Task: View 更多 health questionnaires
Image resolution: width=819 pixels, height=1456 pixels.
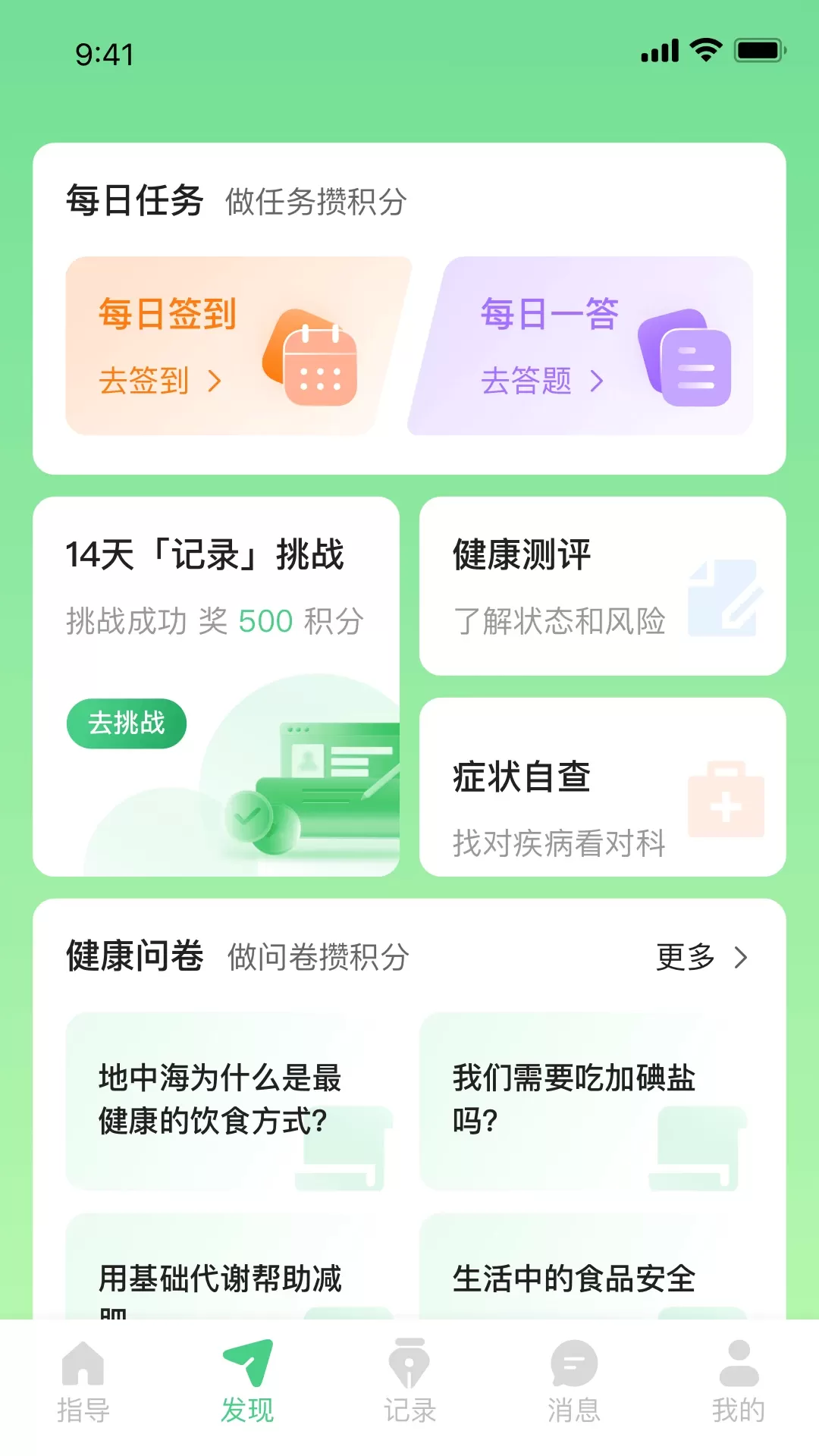Action: [701, 957]
